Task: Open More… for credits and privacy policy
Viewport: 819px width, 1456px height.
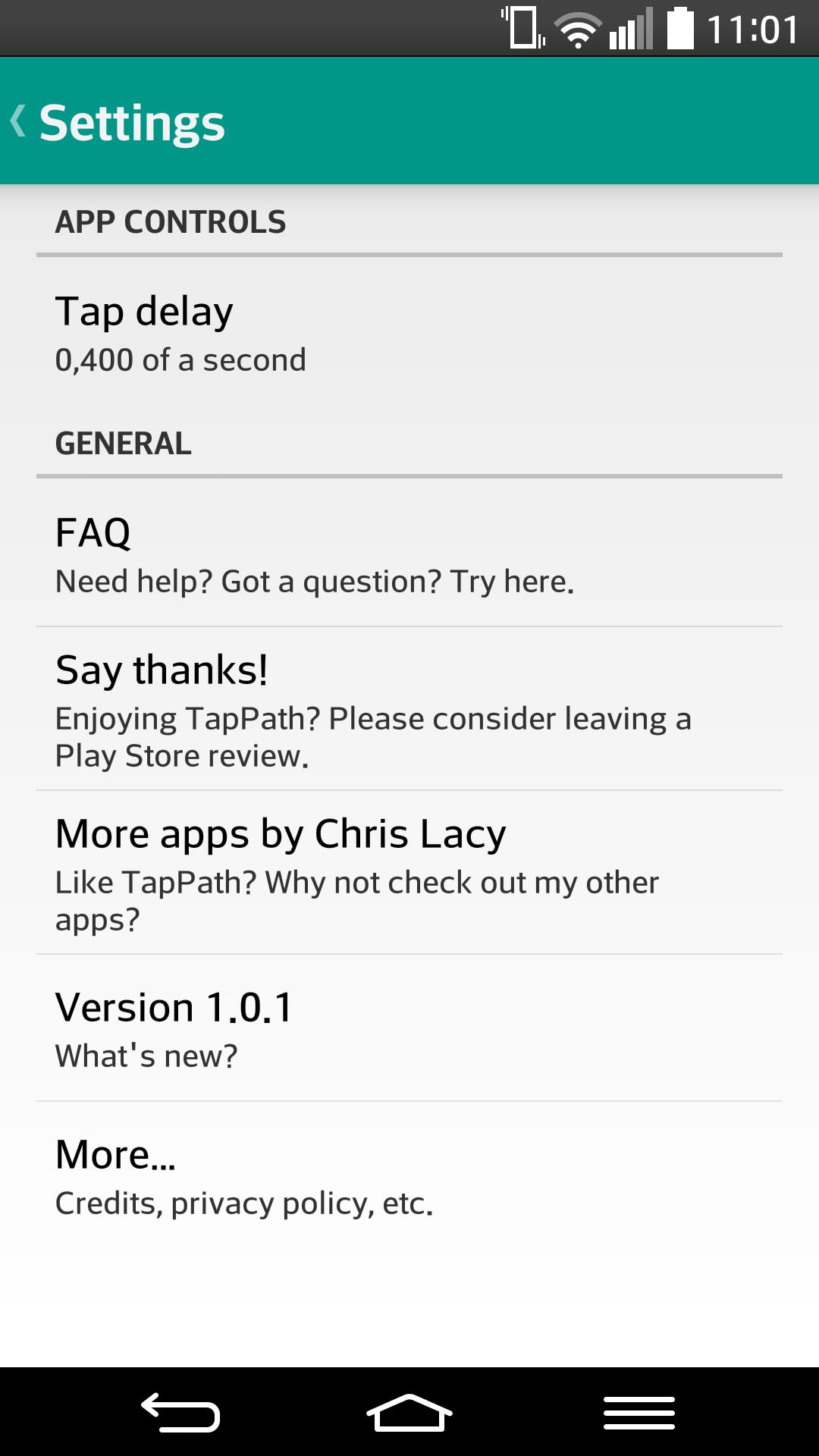Action: tap(409, 1175)
